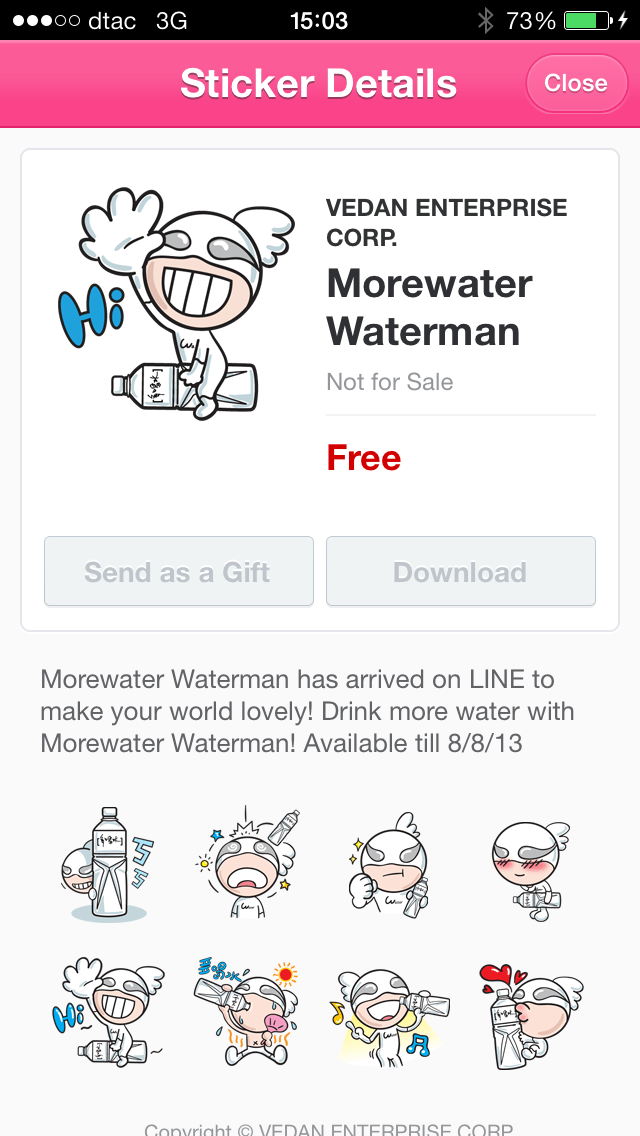Viewport: 640px width, 1136px height.
Task: Preview the shocked waterman sticker
Action: pos(246,864)
